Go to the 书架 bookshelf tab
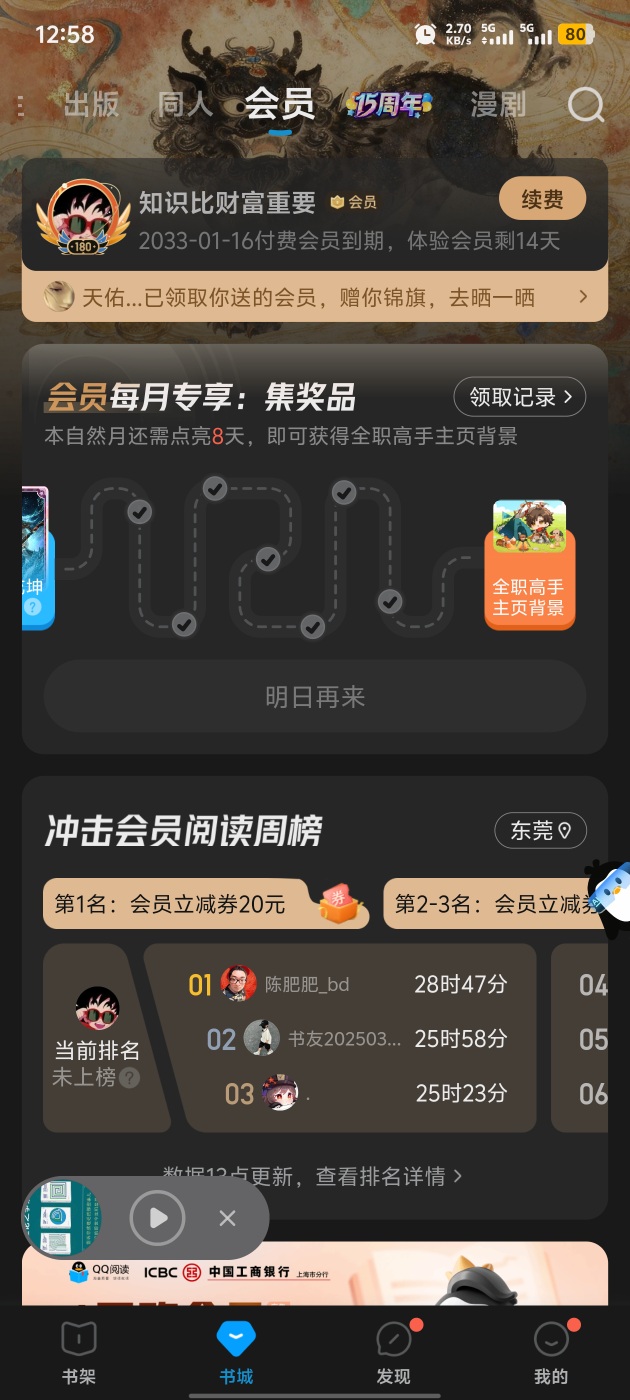The height and width of the screenshot is (1400, 630). pyautogui.click(x=79, y=1354)
